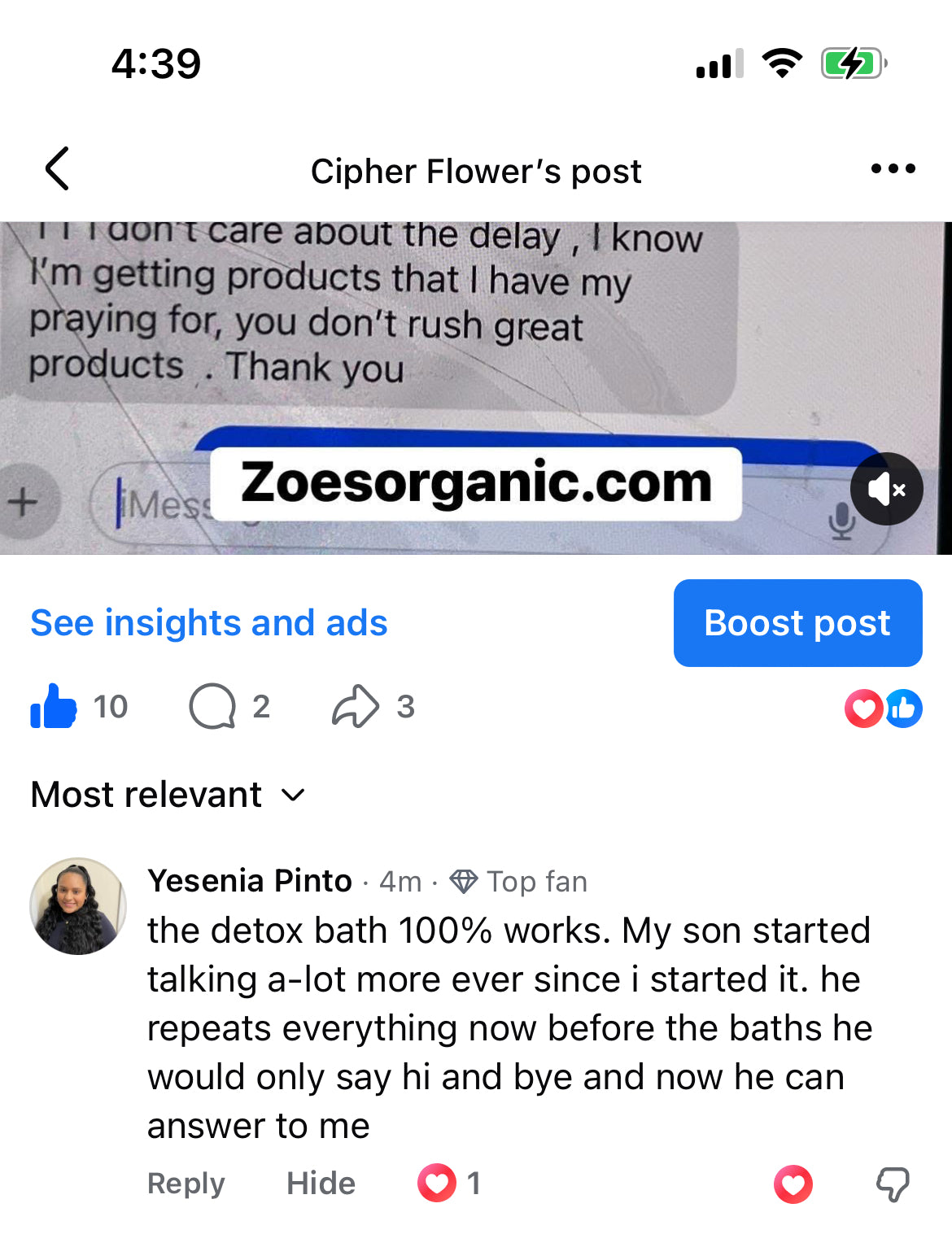952x1234 pixels.
Task: See reactions on Yesenia Pinto's comment
Action: [x=449, y=1184]
